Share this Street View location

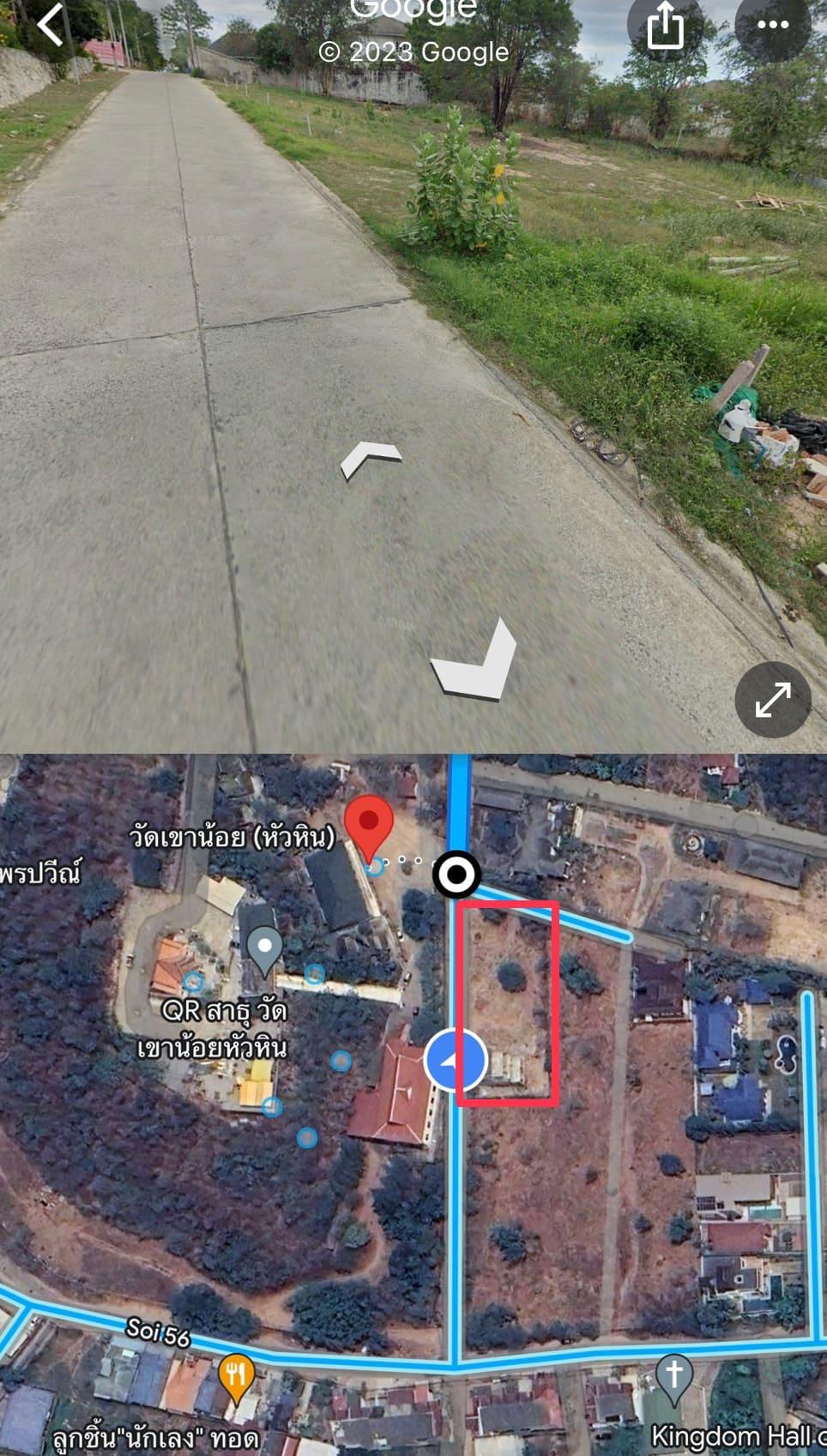[x=665, y=26]
